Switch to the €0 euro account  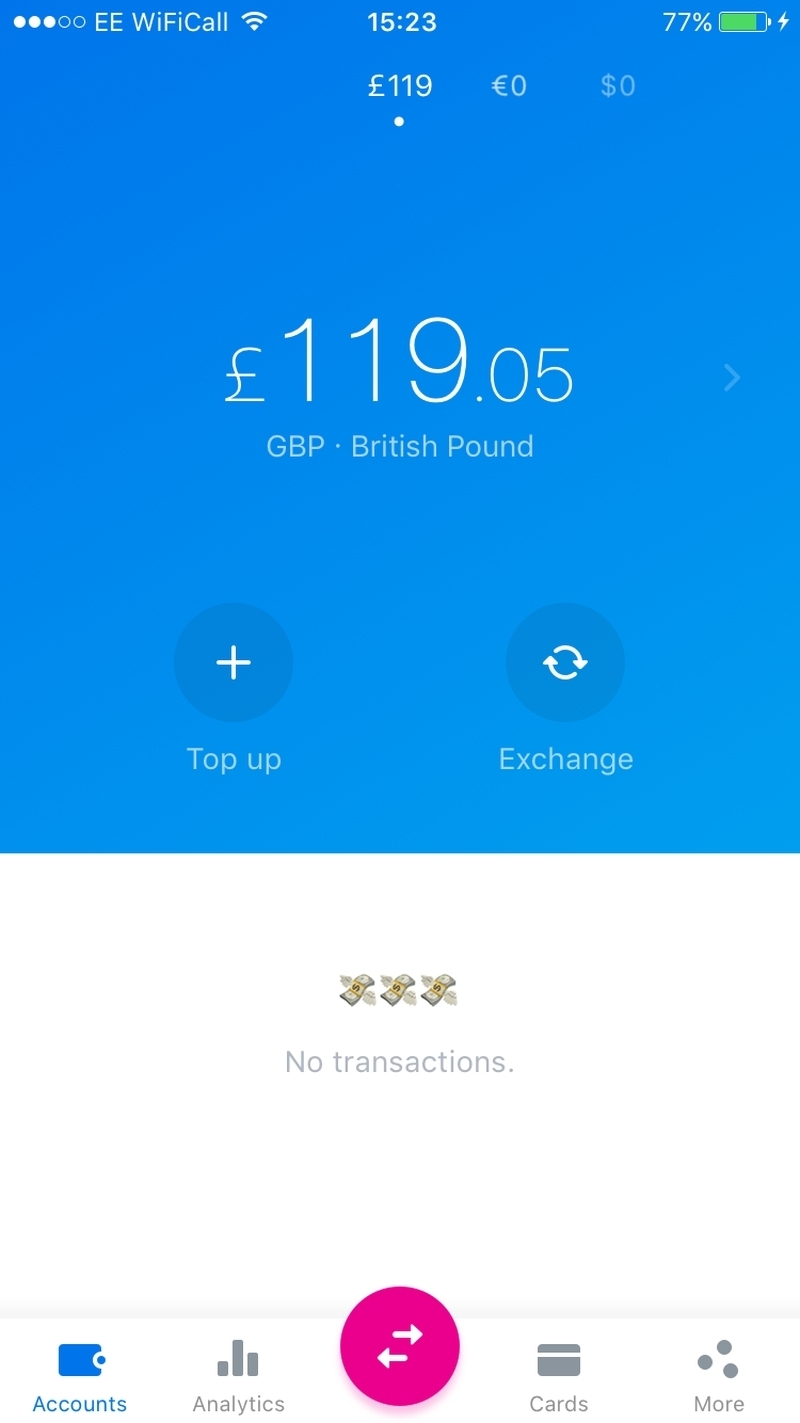pyautogui.click(x=509, y=86)
